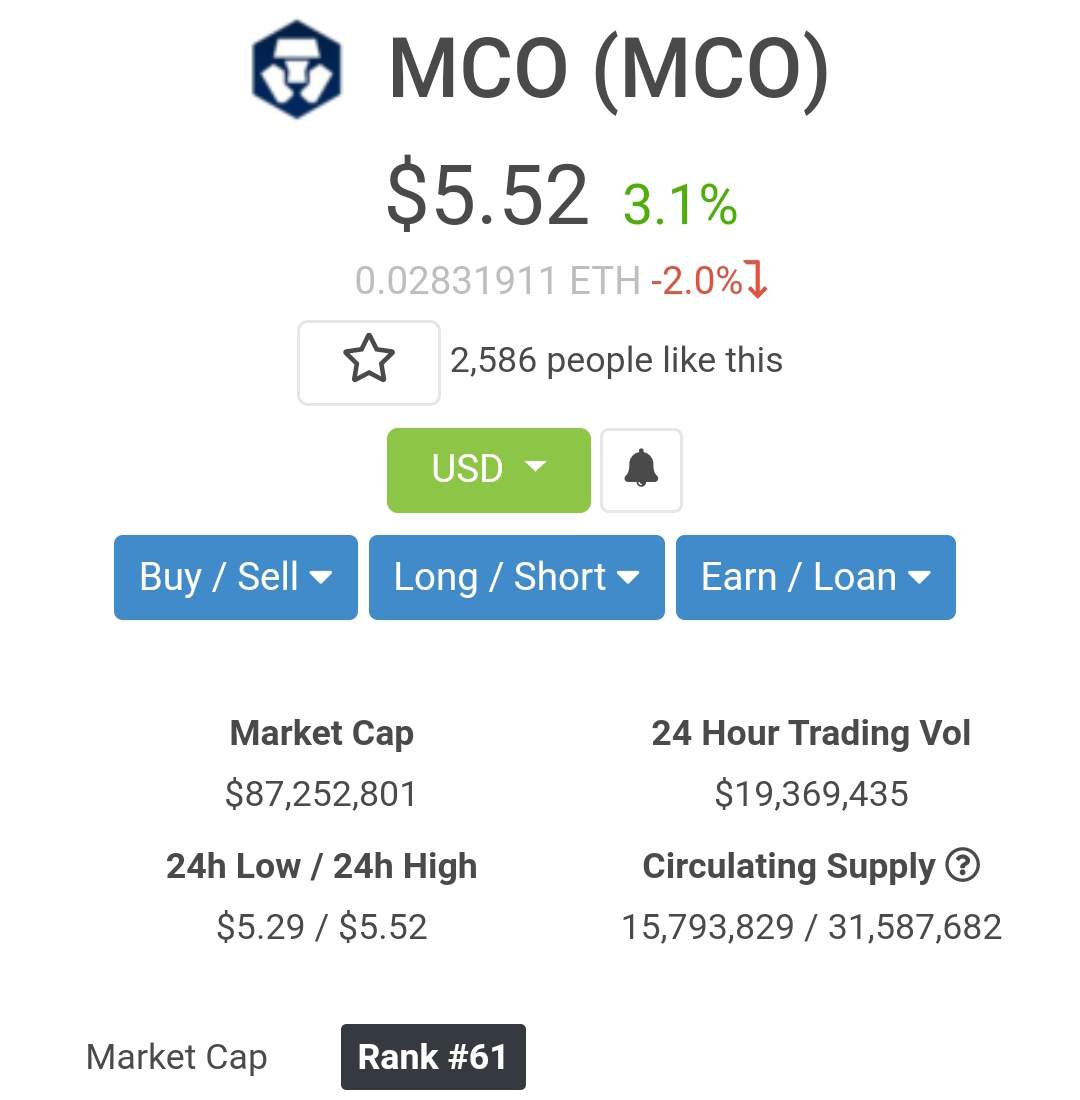This screenshot has width=1080, height=1100.
Task: Expand the Earn / Loan menu
Action: pyautogui.click(x=815, y=577)
